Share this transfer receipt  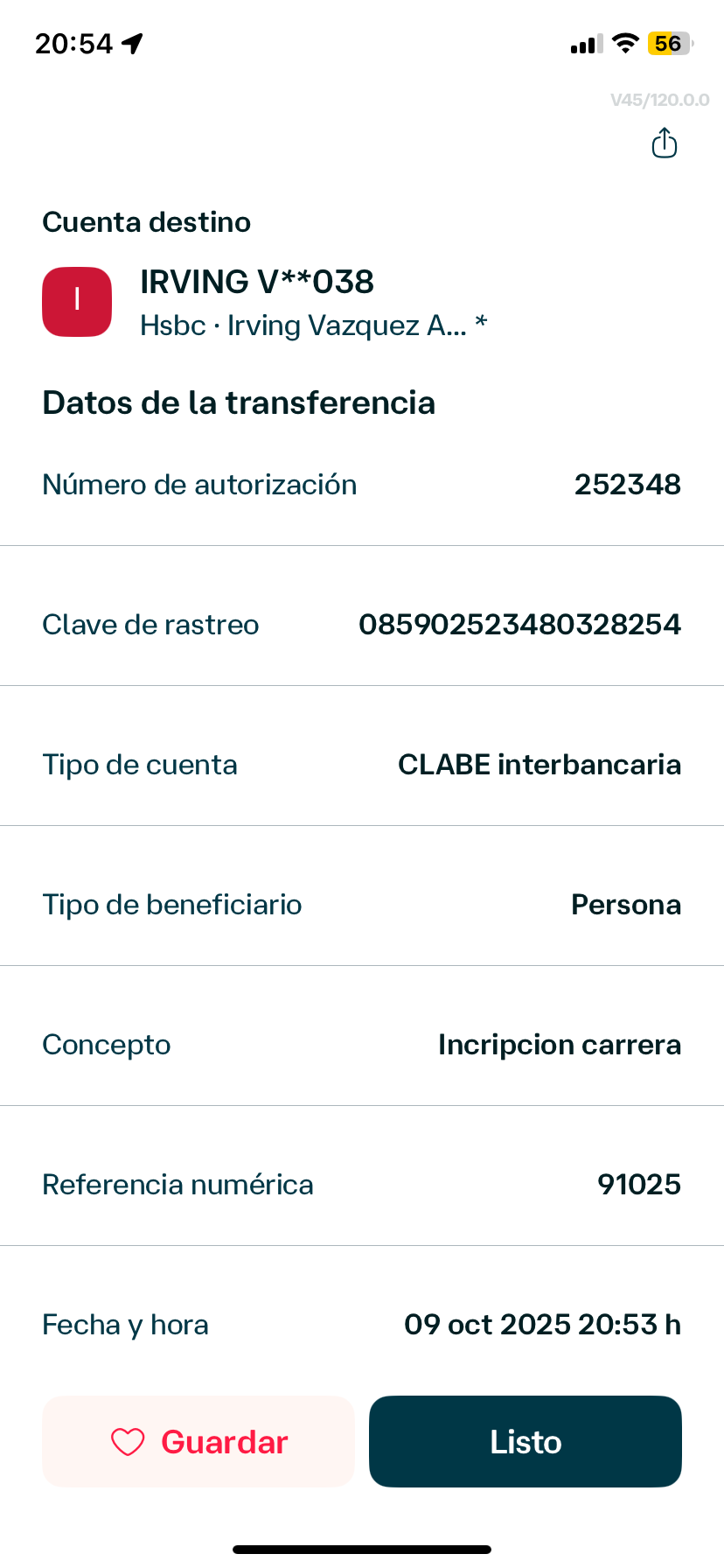point(665,143)
